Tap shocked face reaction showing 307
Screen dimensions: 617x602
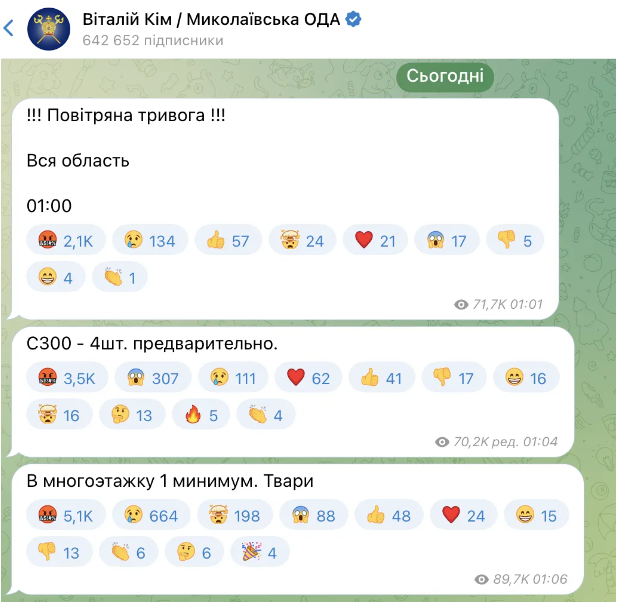point(151,377)
